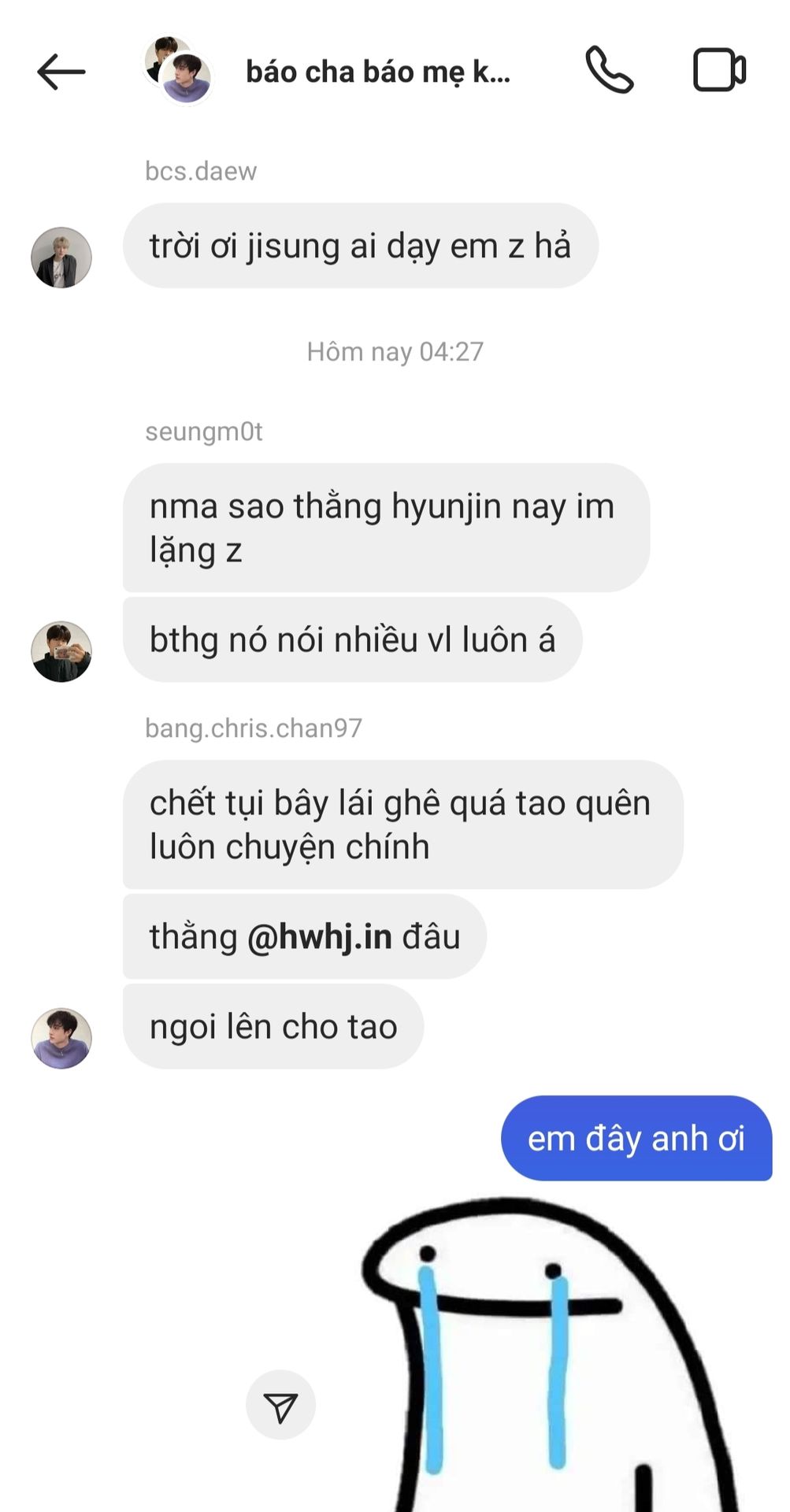Open the @hwhj.in mention link
The width and height of the screenshot is (790, 1512).
click(319, 937)
